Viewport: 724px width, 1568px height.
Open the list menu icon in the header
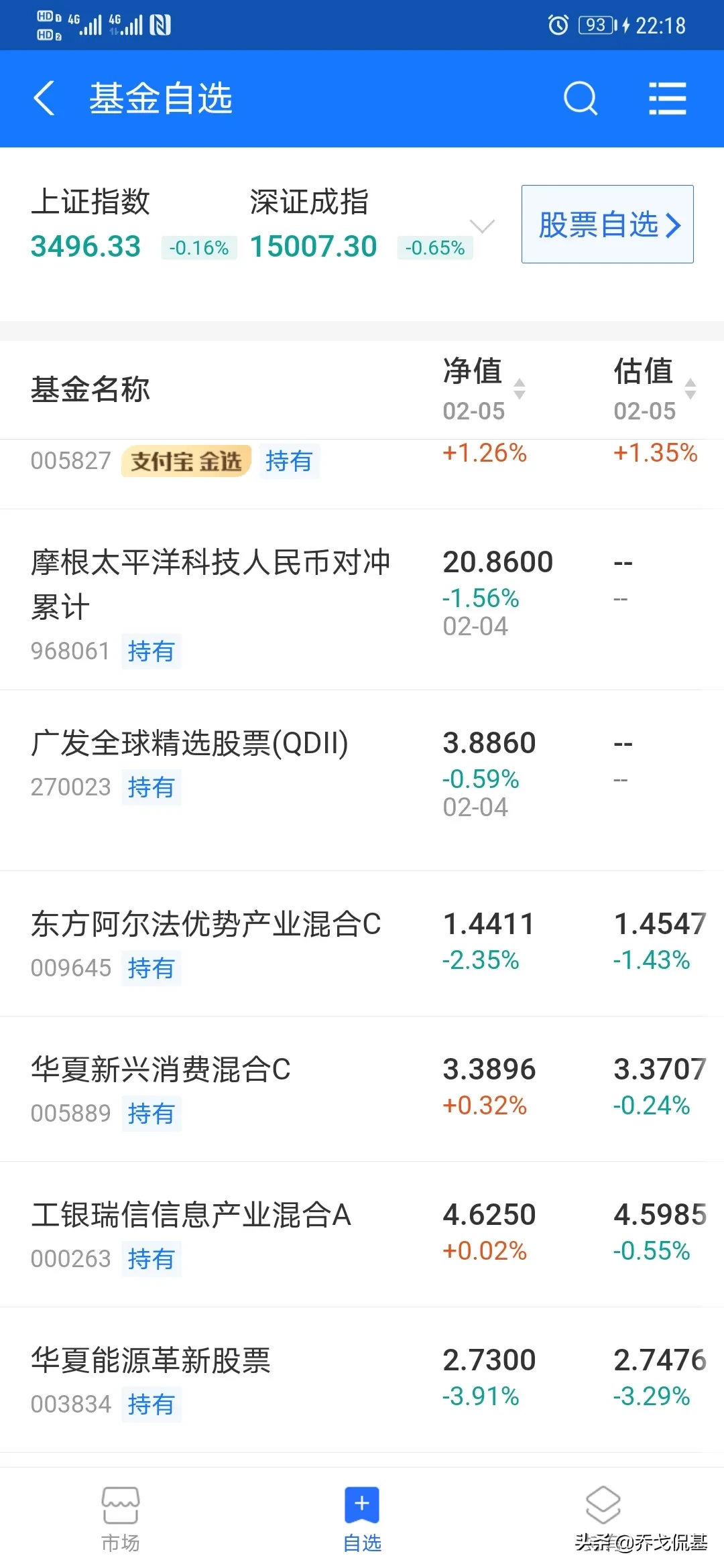tap(667, 99)
